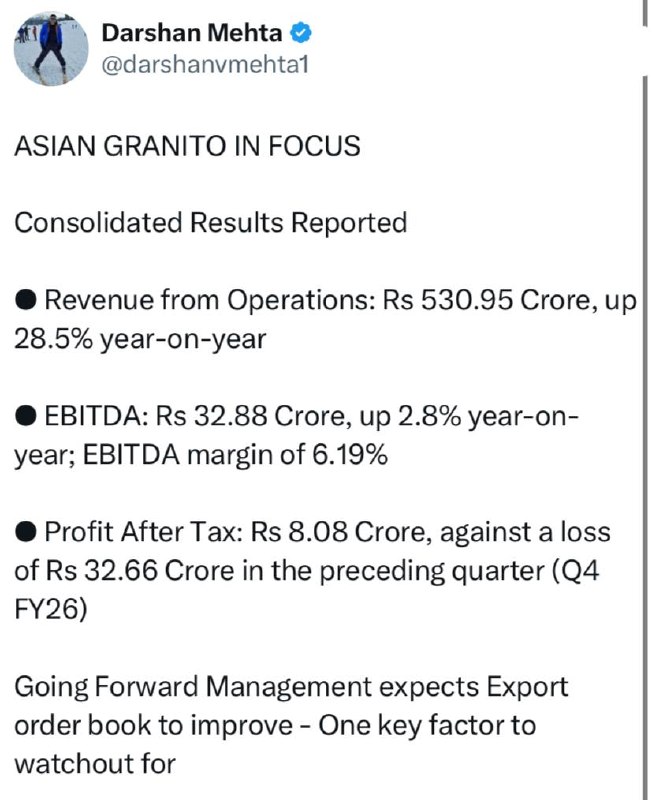Open Darshan Mehta's profile picture

point(51,49)
